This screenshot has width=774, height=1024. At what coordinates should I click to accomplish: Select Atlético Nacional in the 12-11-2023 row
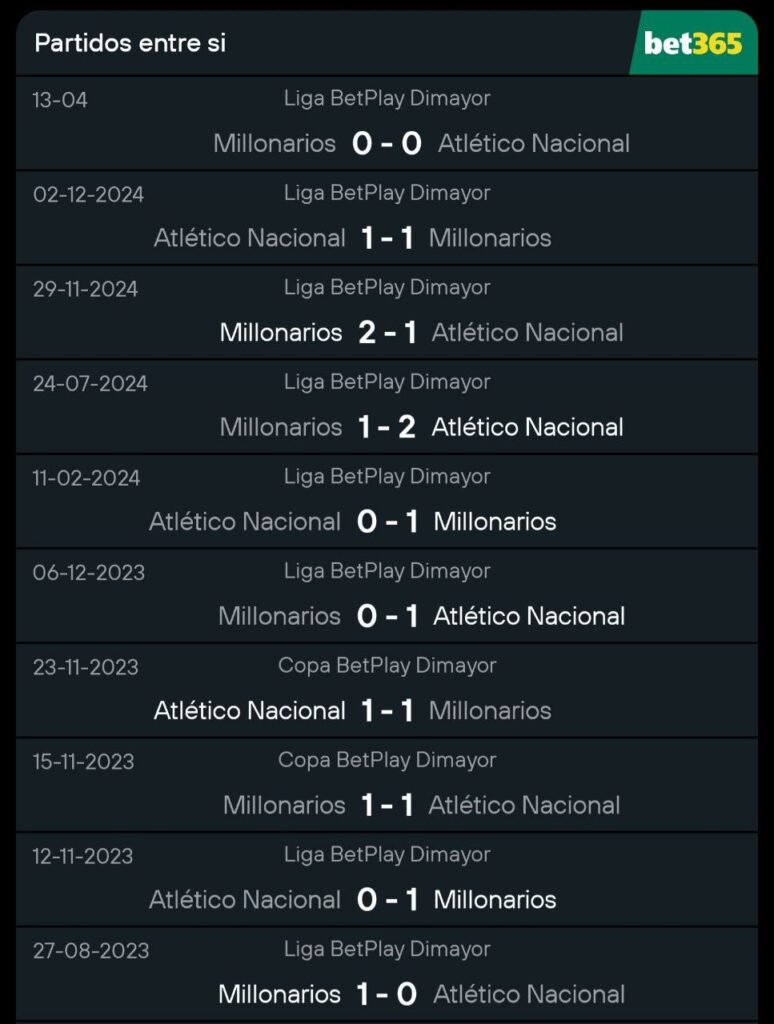244,899
